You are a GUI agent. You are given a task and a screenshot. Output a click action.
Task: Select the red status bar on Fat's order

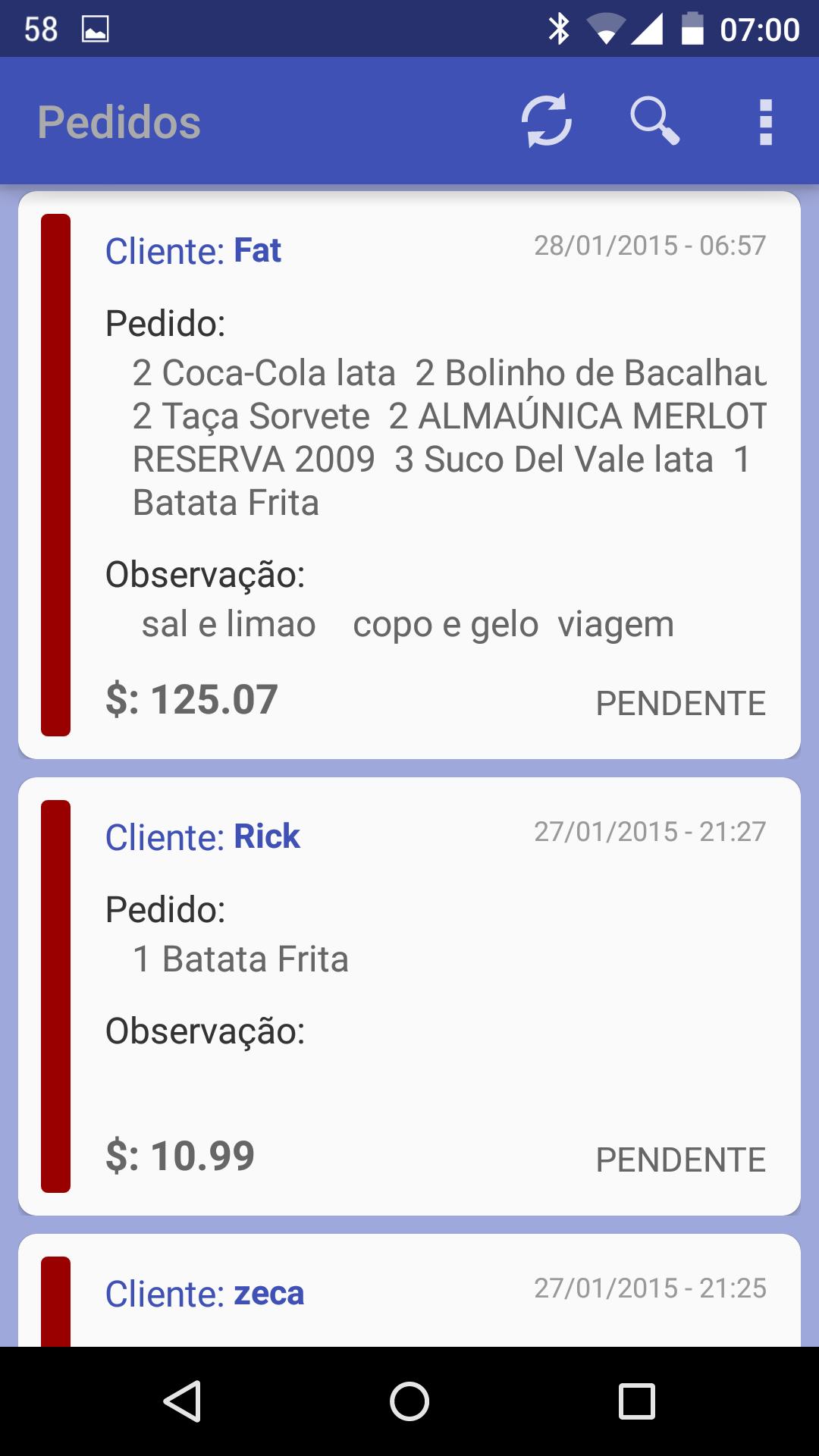[x=56, y=474]
